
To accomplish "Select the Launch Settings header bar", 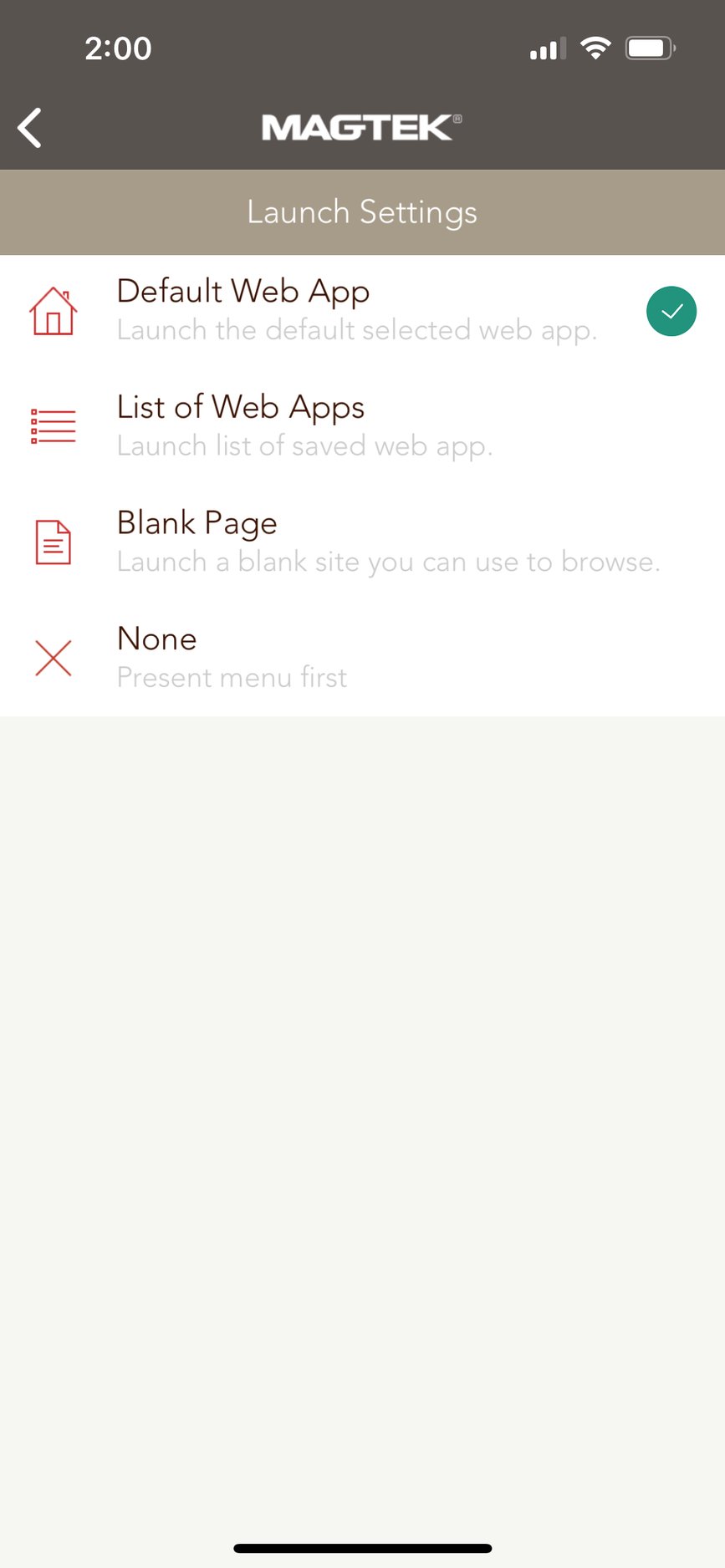I will pyautogui.click(x=361, y=211).
